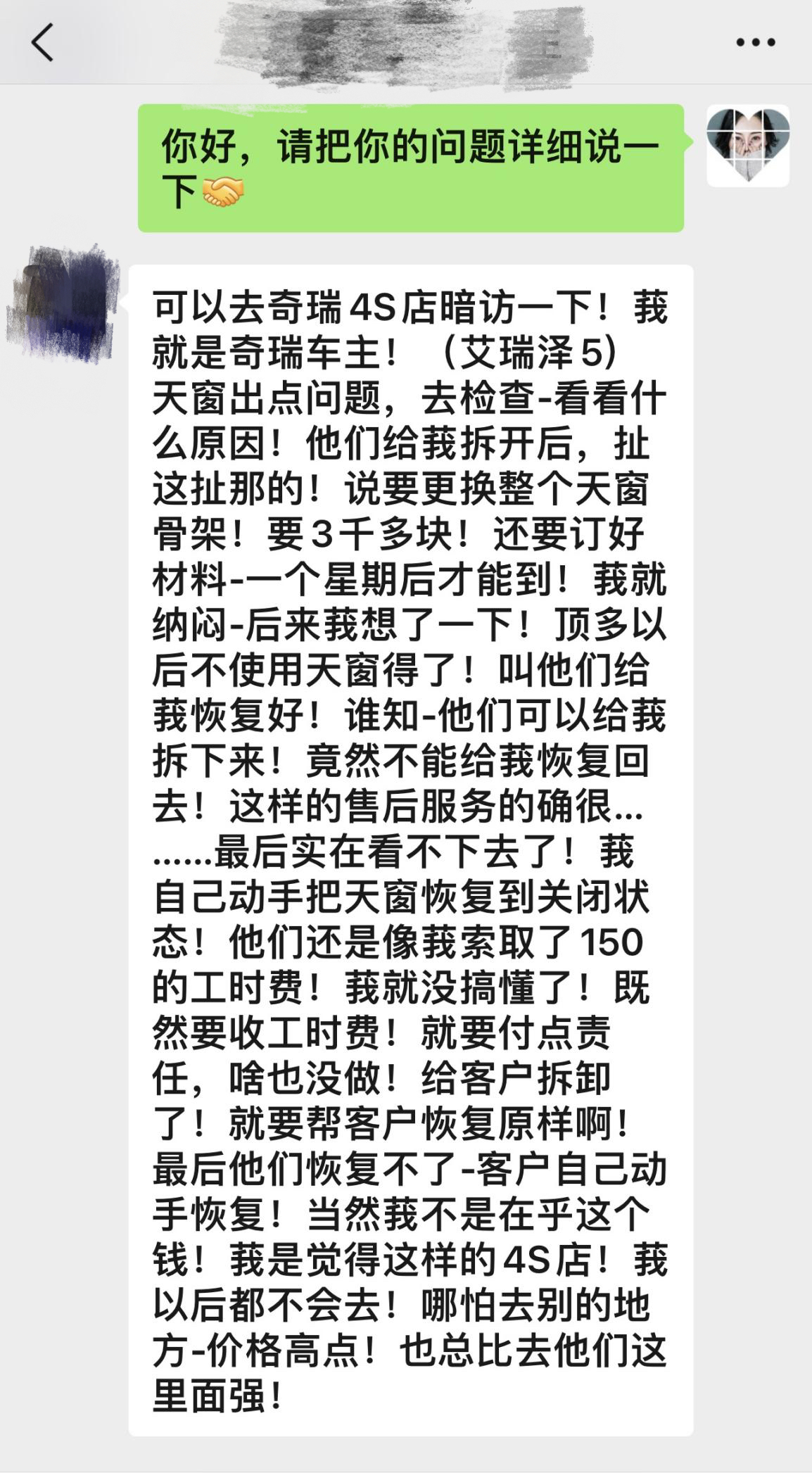Open the heart-shaped profile avatar
Image resolution: width=812 pixels, height=1473 pixels.
tap(747, 146)
